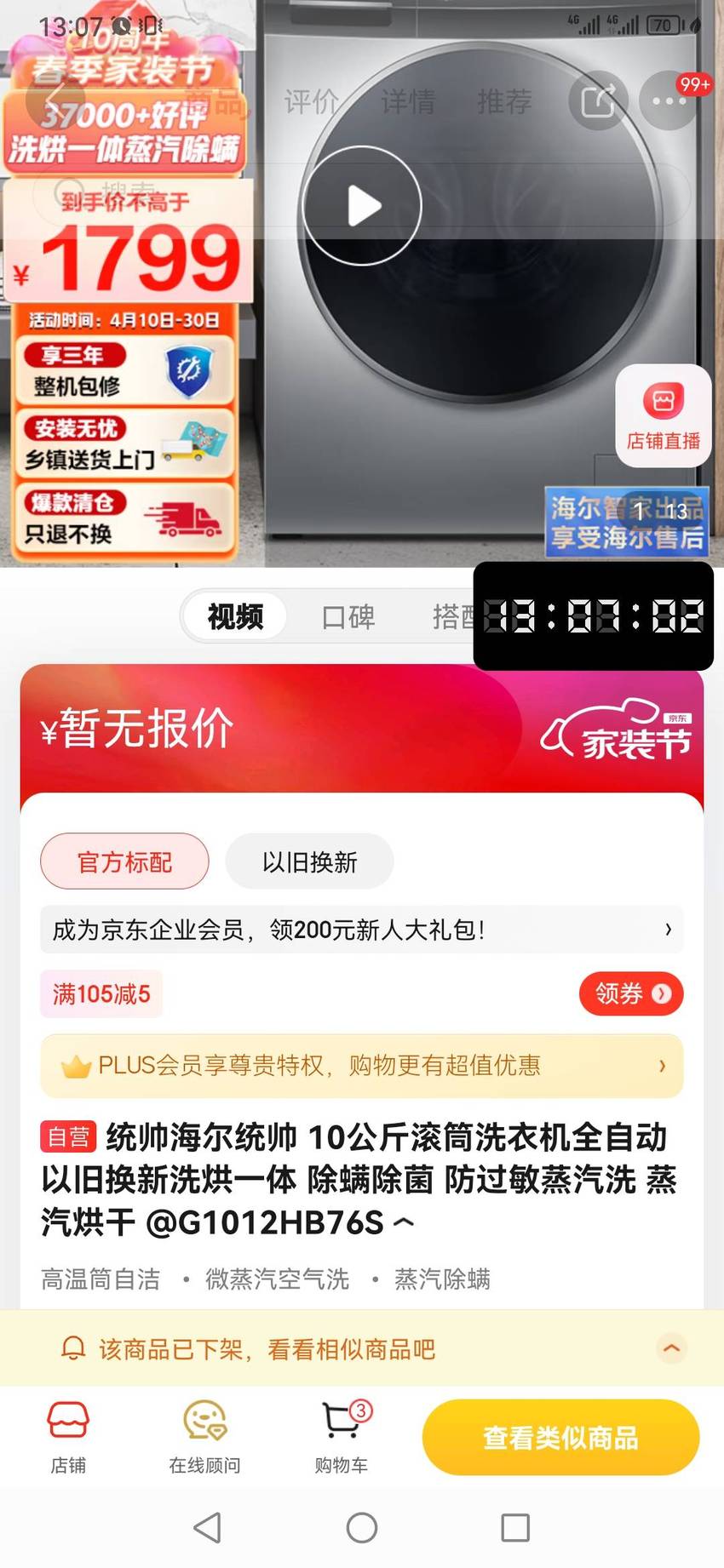
Task: Select the 视频 media tab
Action: 235,616
